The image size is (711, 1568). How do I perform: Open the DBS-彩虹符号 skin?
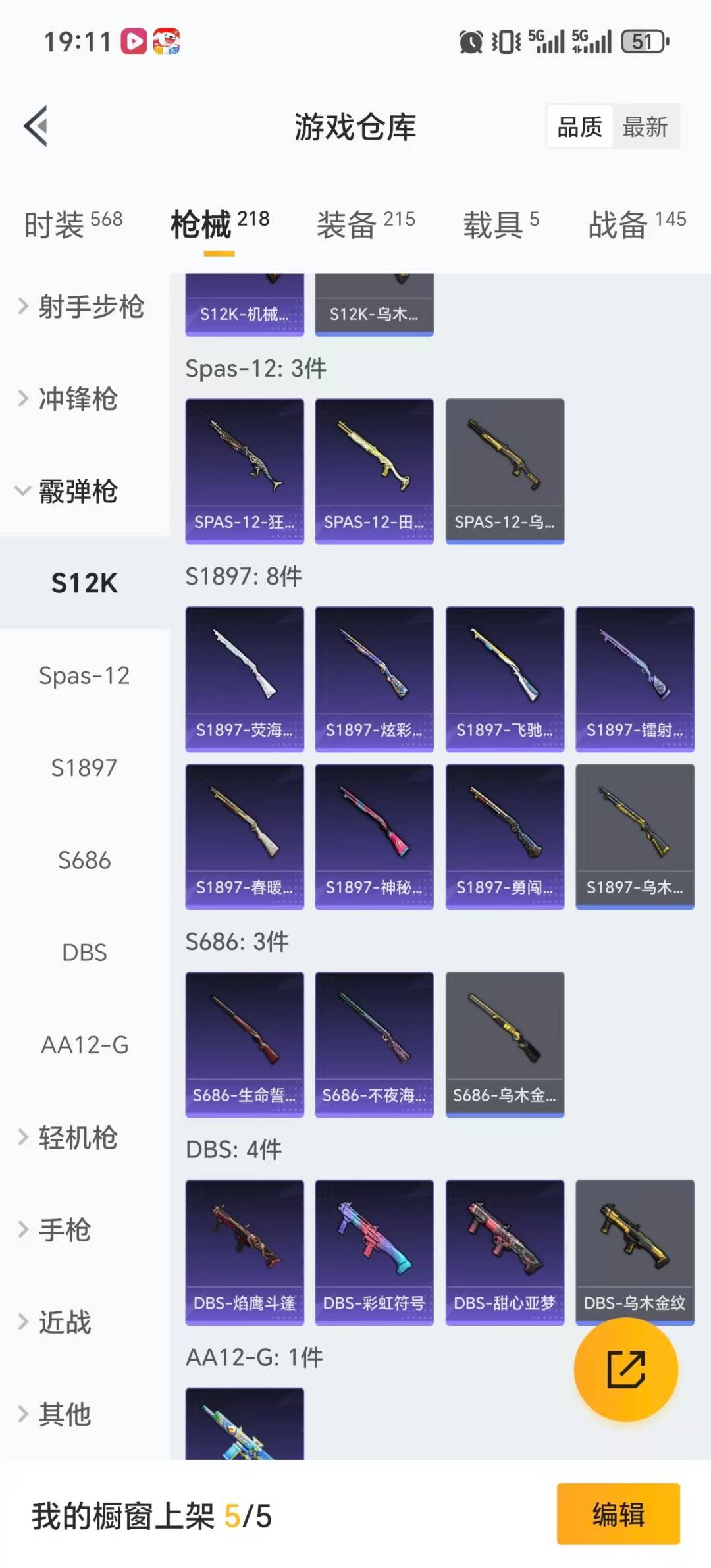point(374,1251)
